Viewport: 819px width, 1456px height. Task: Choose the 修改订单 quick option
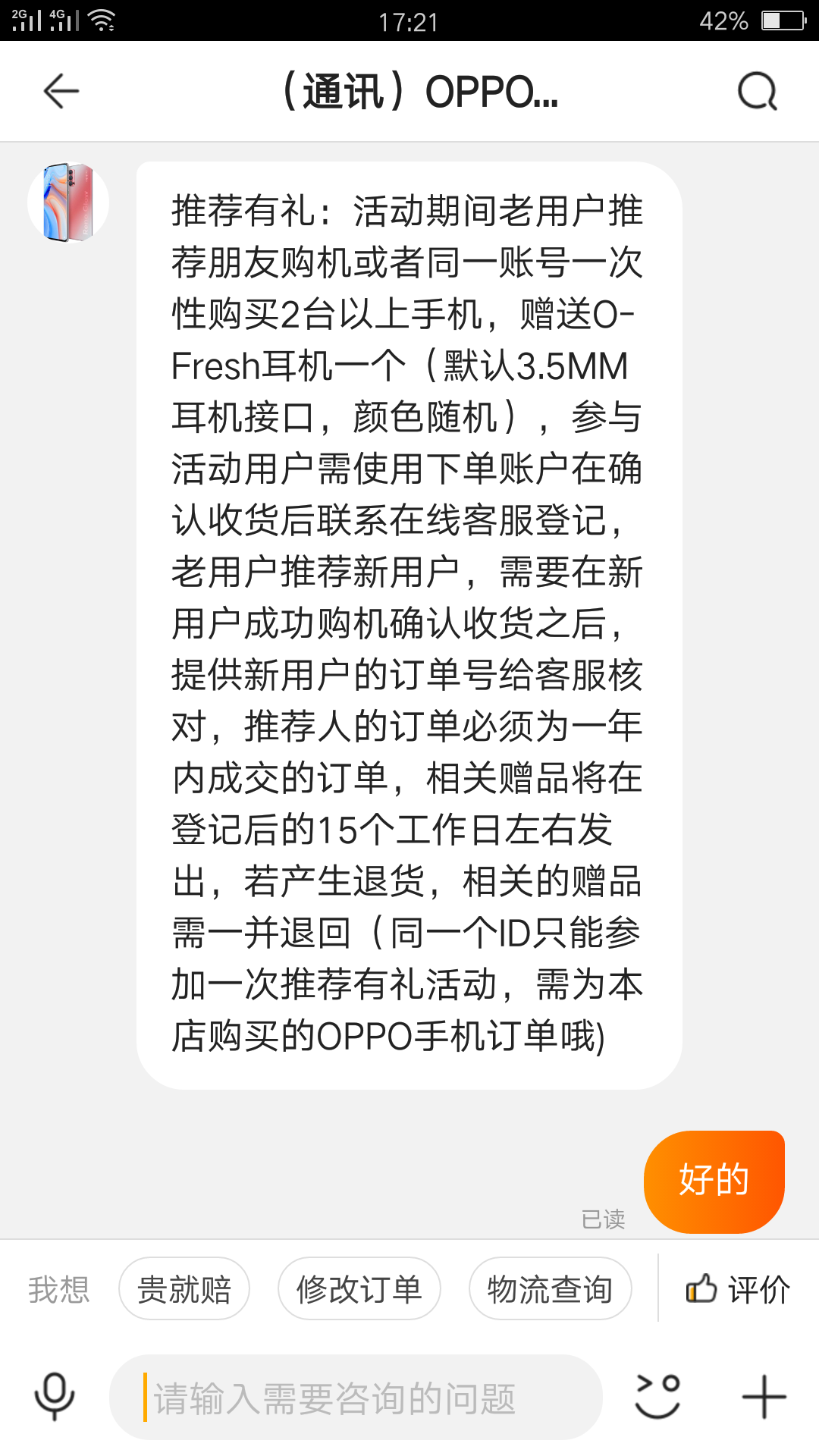(x=358, y=1288)
